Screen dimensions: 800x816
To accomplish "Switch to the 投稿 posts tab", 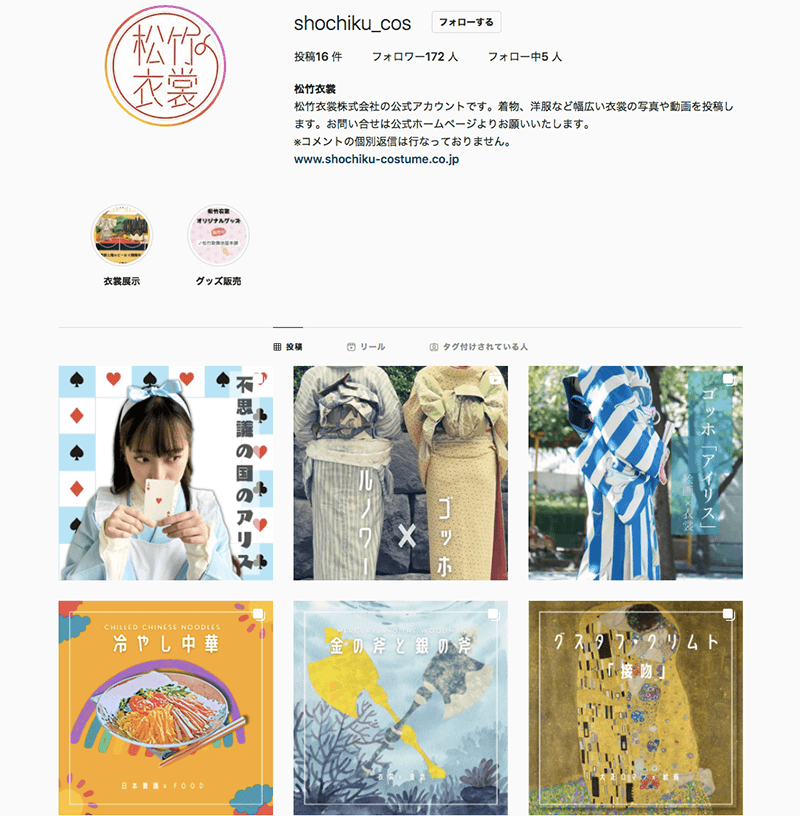I will click(x=288, y=347).
